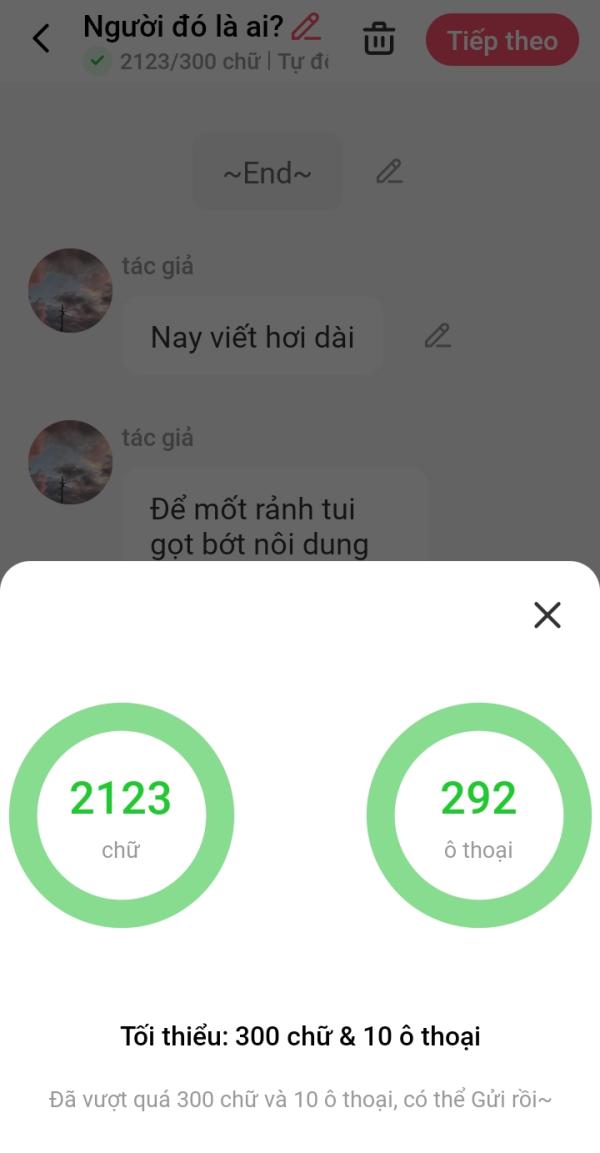
Task: Edit the "~End~" bubble
Action: coord(389,172)
